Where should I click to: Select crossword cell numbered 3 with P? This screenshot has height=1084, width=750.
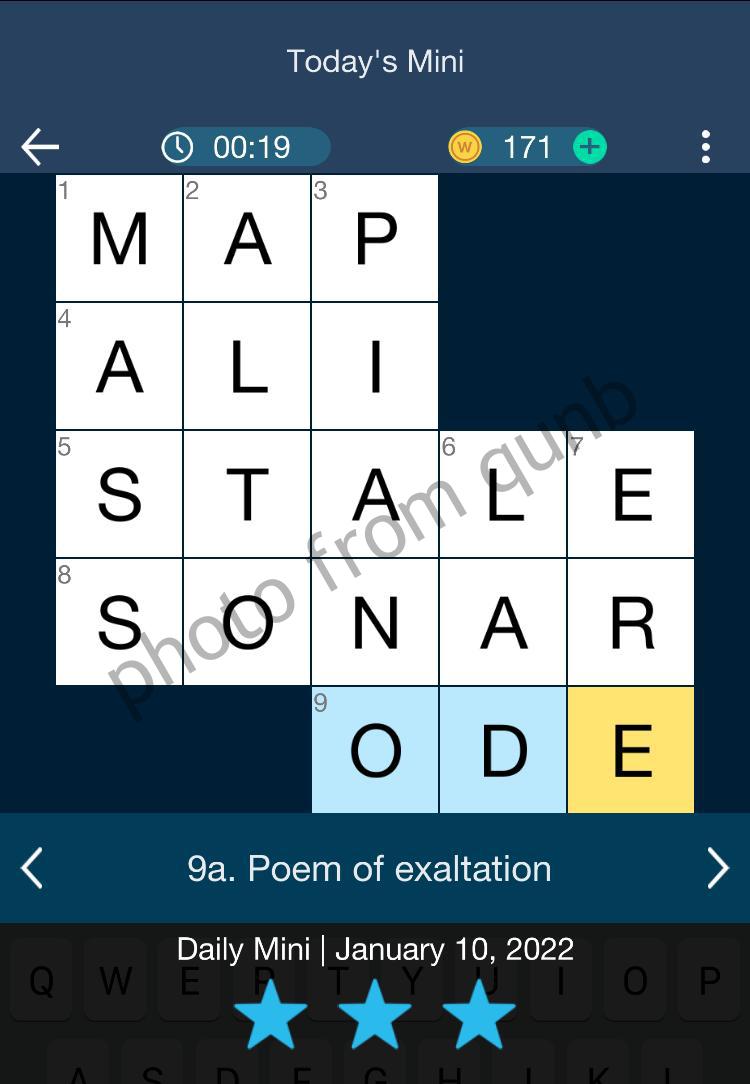click(375, 238)
